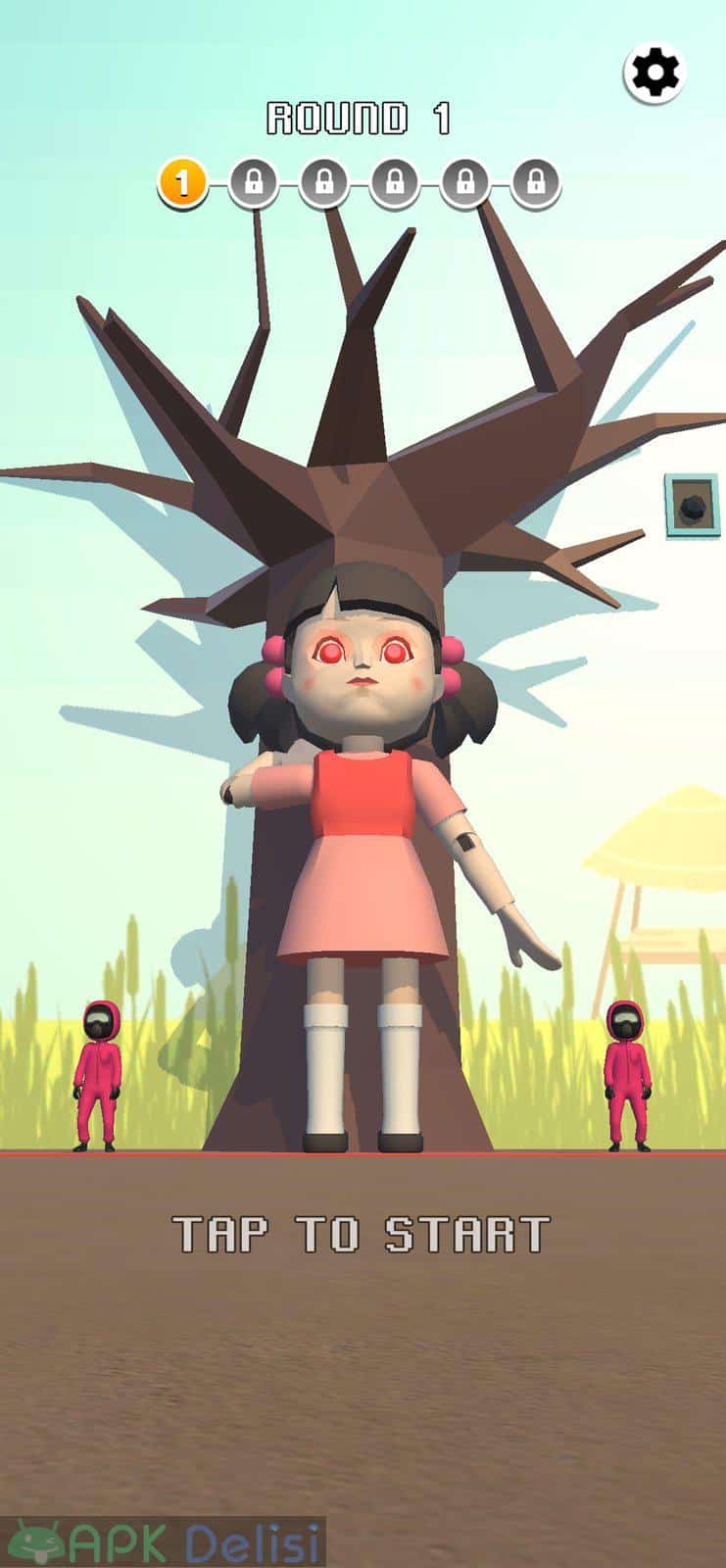Screen dimensions: 726x1568
Task: Open the settings gear
Action: pyautogui.click(x=654, y=73)
